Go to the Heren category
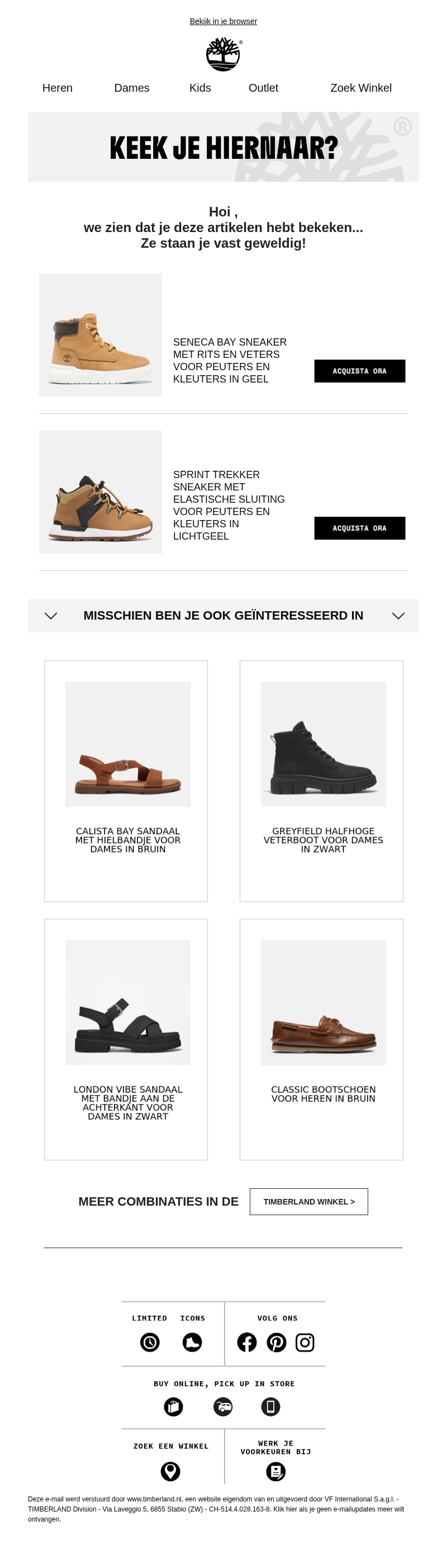This screenshot has width=447, height=1568. pyautogui.click(x=57, y=88)
